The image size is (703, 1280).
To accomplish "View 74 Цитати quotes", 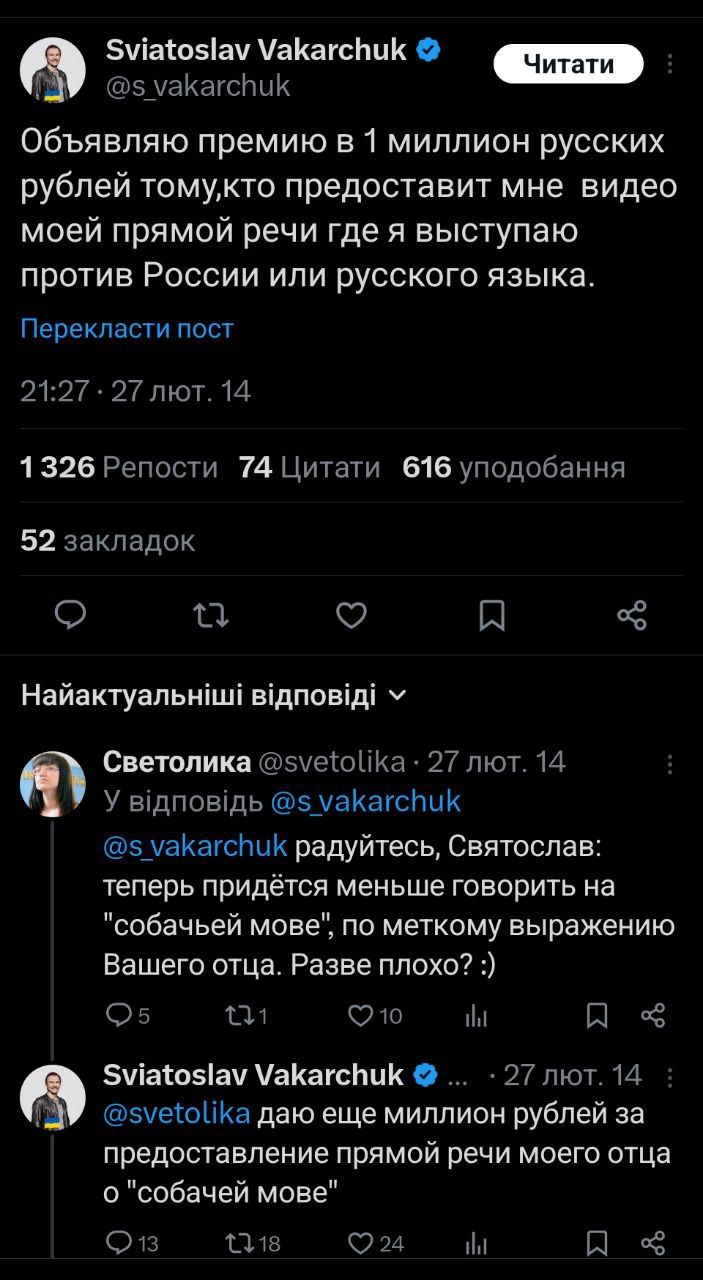I will tap(309, 467).
